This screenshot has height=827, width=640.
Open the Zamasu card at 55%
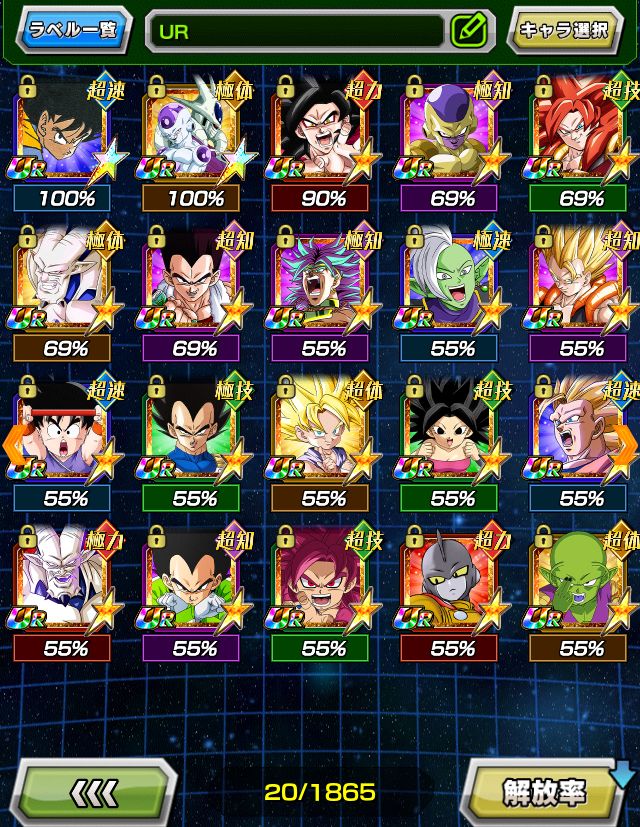(451, 282)
